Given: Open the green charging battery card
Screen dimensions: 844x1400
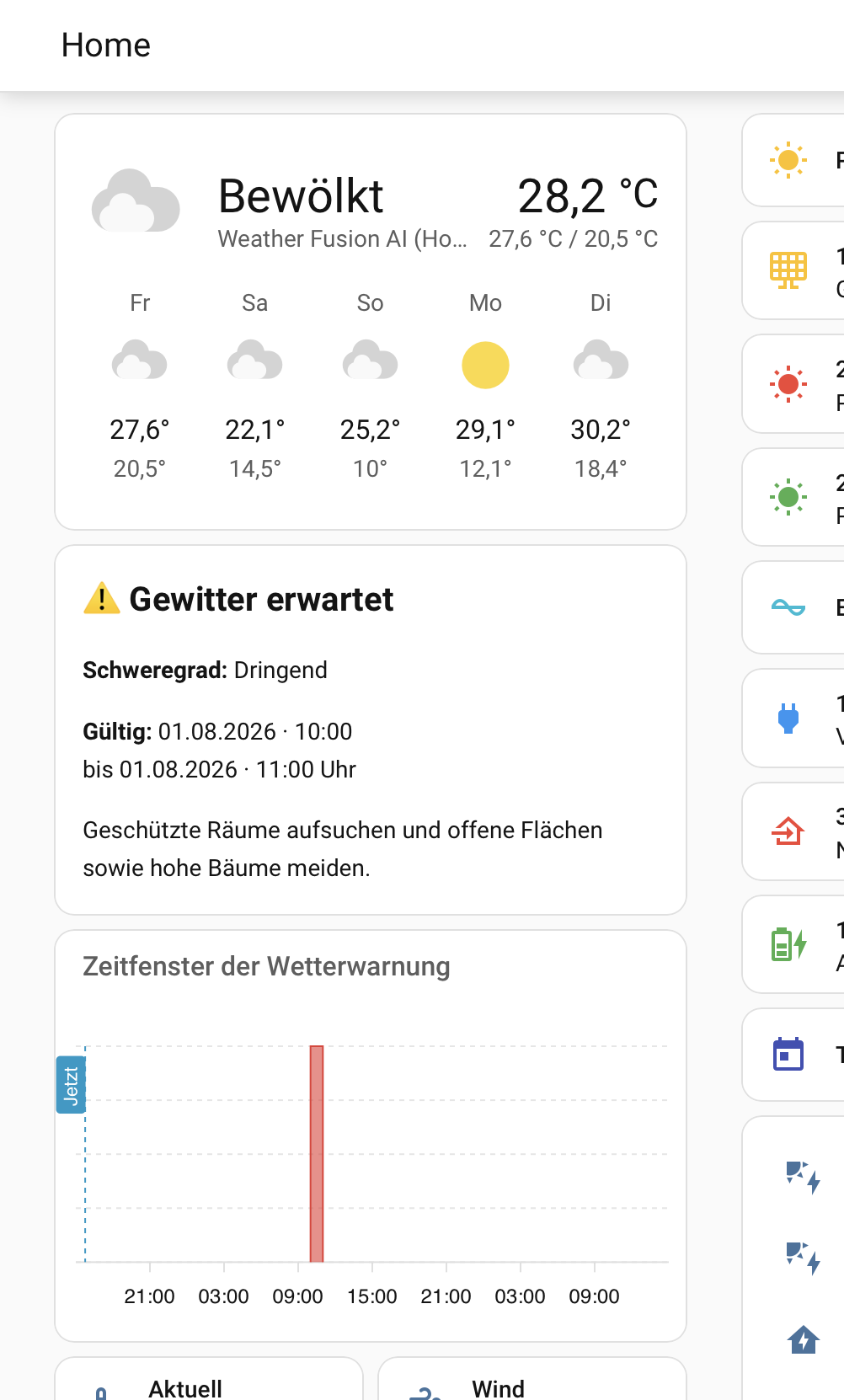Looking at the screenshot, I should 793,944.
